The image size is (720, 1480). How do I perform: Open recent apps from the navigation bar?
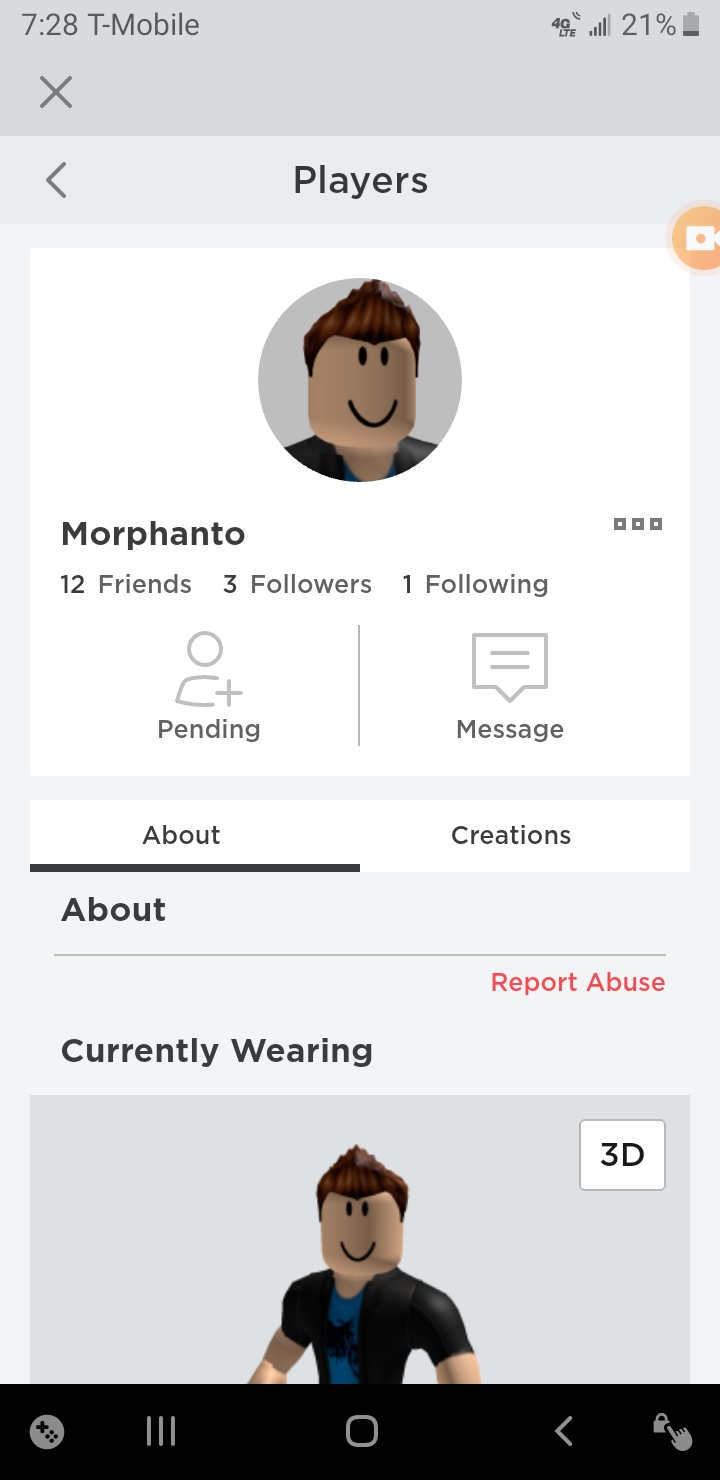pyautogui.click(x=160, y=1431)
